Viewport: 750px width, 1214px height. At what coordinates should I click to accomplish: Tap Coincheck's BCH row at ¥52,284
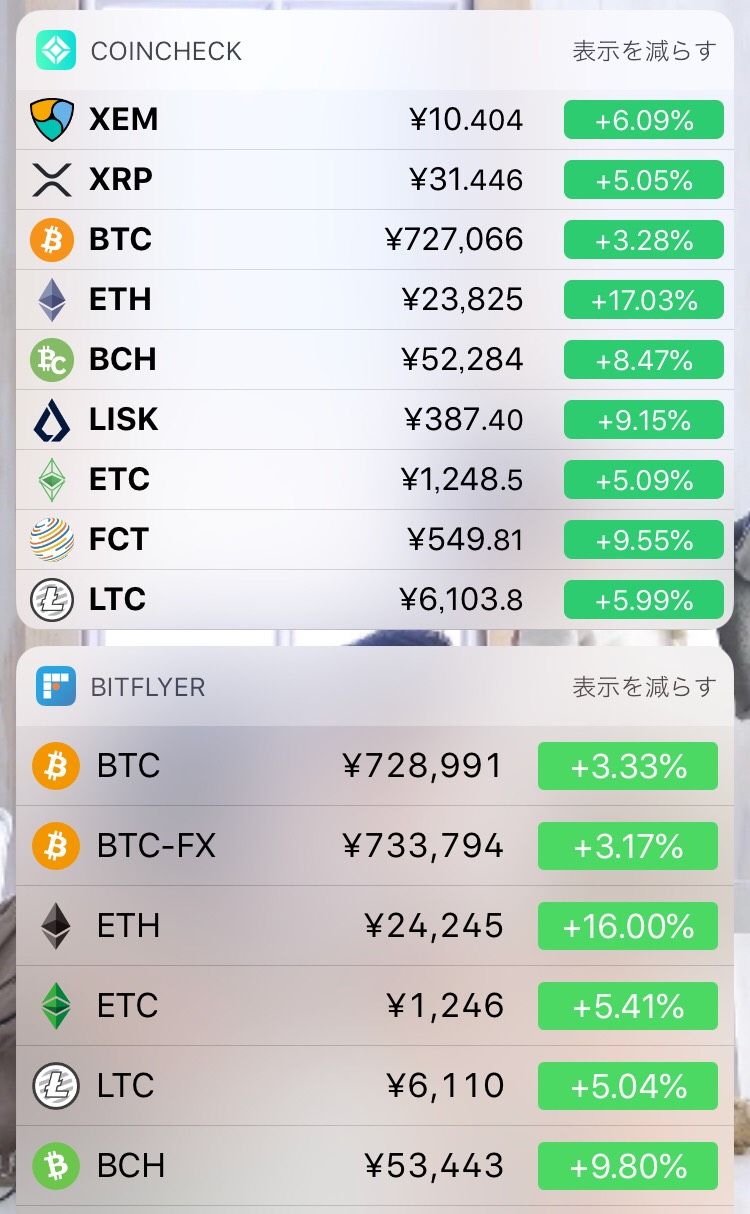(375, 360)
